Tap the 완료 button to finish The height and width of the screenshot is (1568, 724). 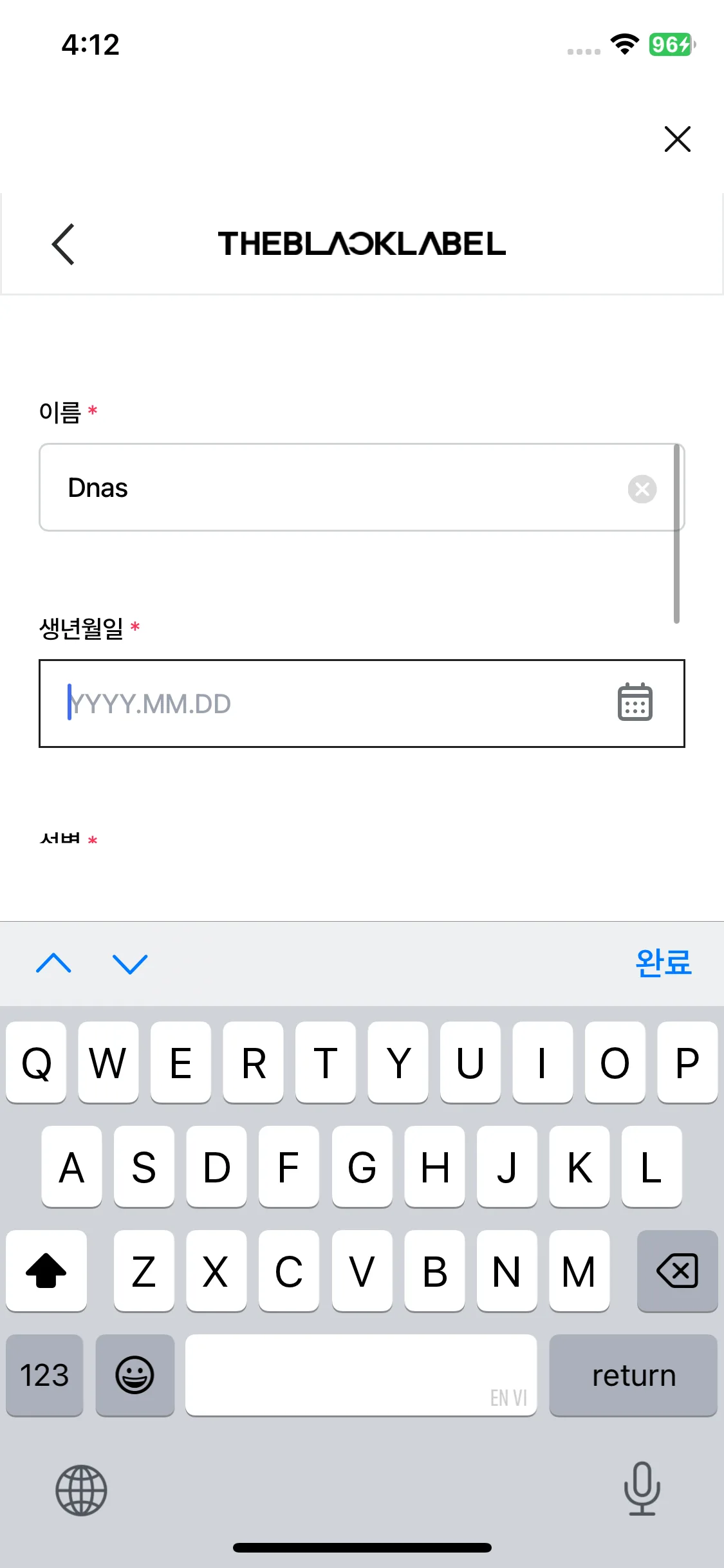click(x=664, y=964)
